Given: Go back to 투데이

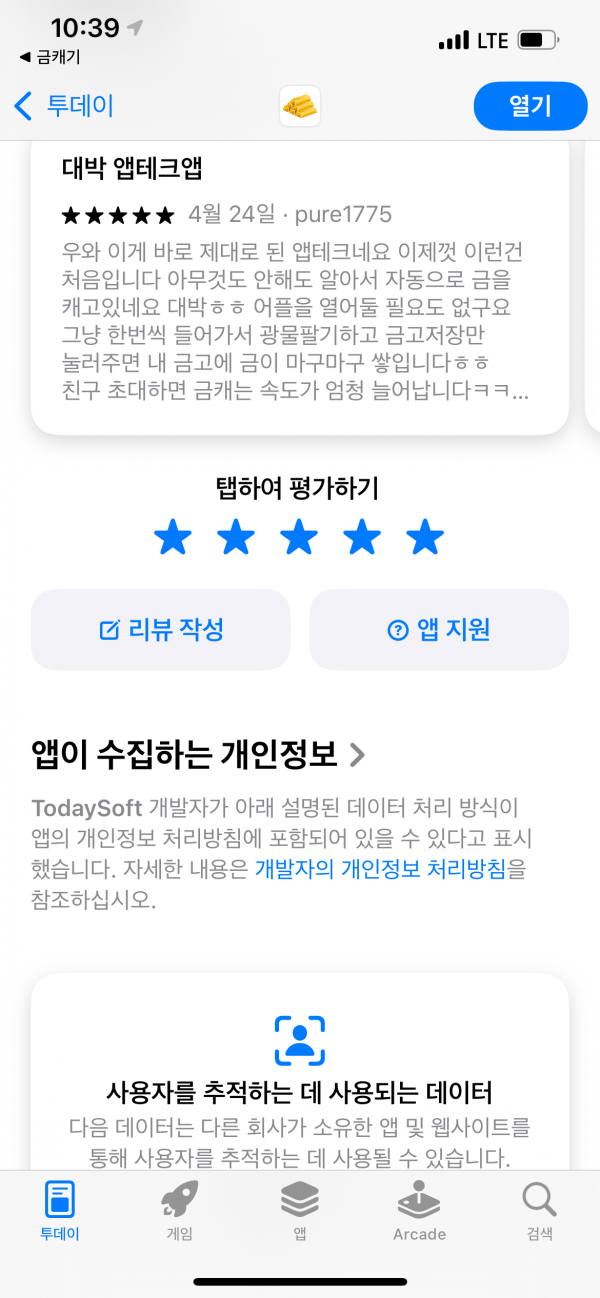Looking at the screenshot, I should (x=64, y=106).
